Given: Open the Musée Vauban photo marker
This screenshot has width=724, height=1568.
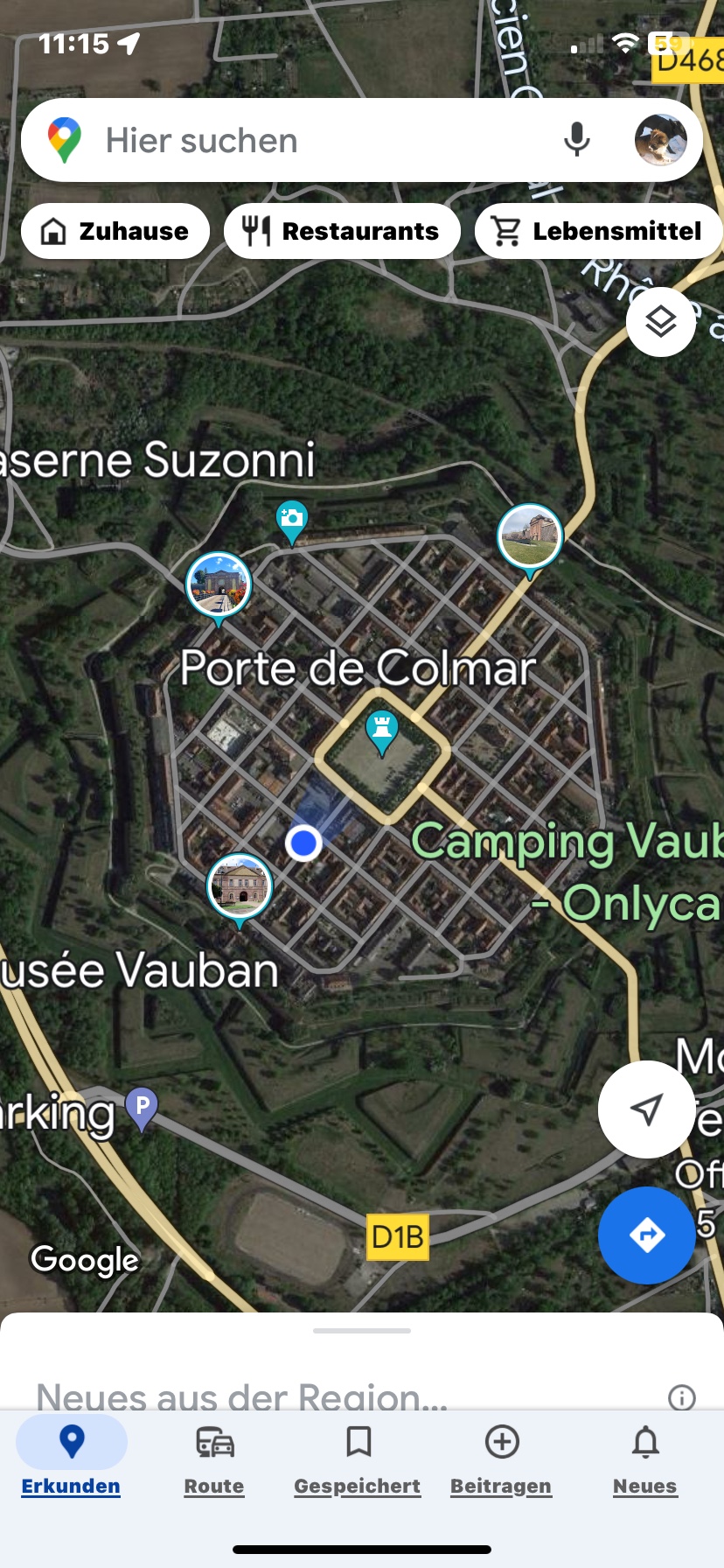Looking at the screenshot, I should pos(240,886).
